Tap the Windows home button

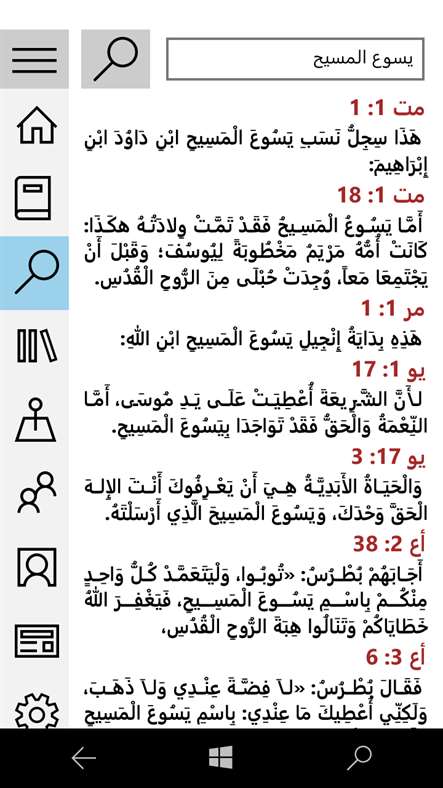point(221,757)
